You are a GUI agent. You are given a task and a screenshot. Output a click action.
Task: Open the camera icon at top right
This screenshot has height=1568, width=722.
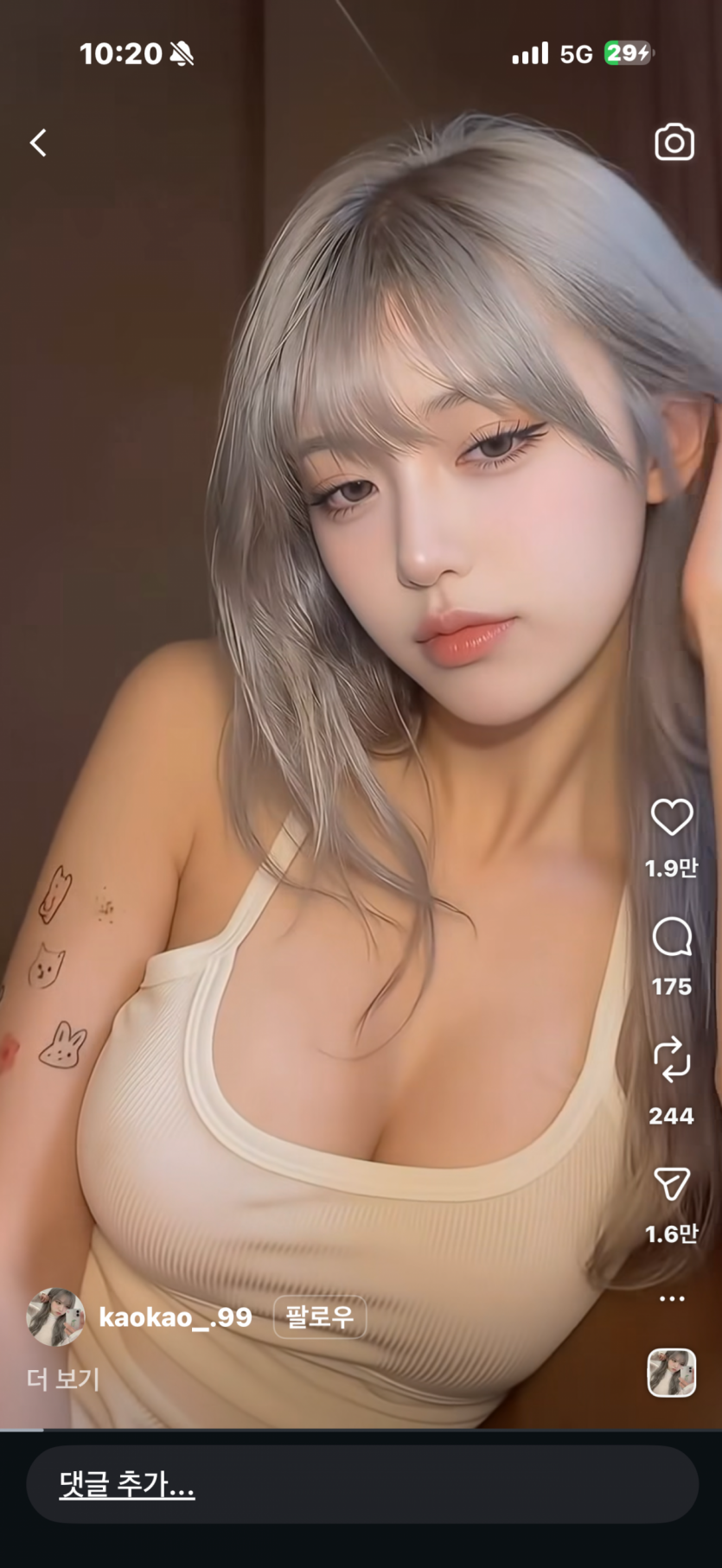click(675, 143)
